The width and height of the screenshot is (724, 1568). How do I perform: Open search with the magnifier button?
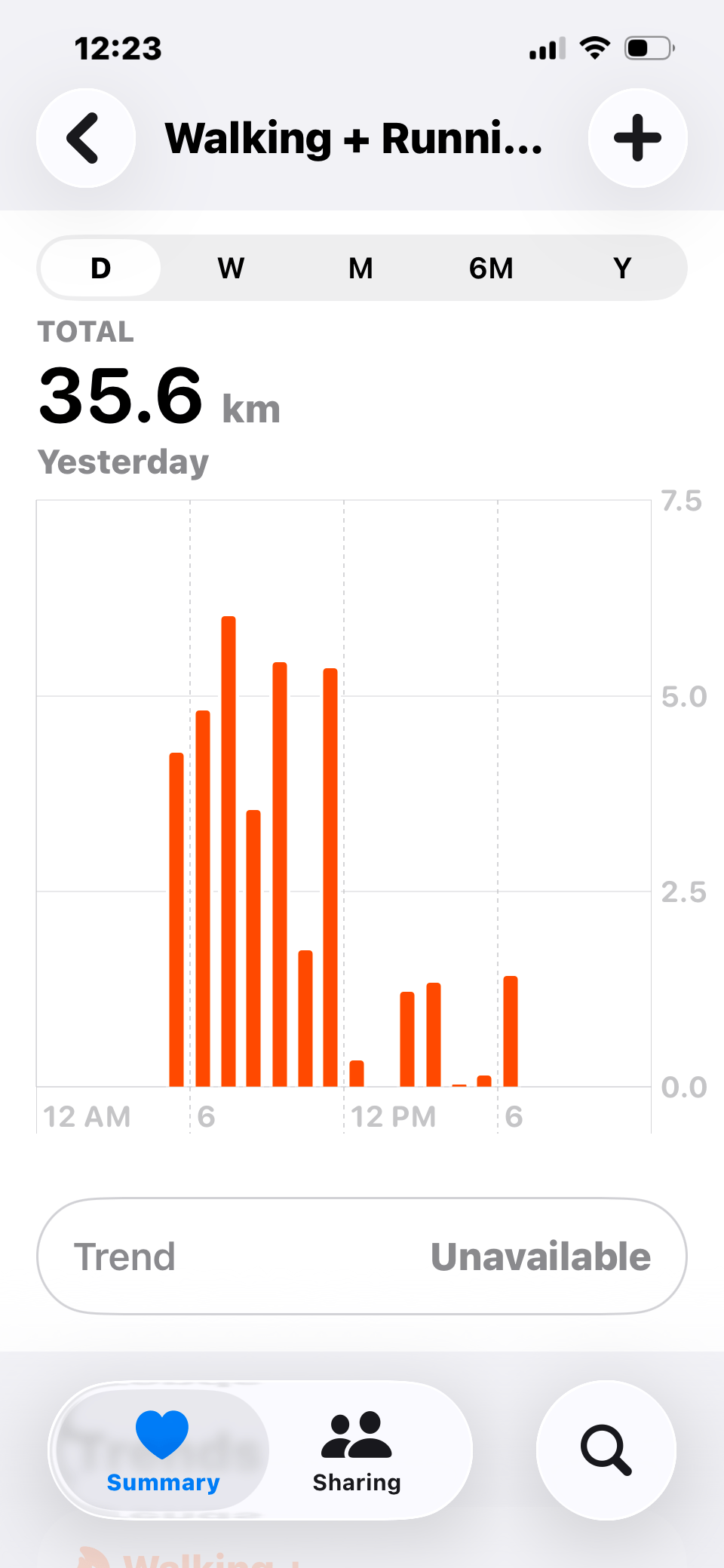(x=606, y=1450)
